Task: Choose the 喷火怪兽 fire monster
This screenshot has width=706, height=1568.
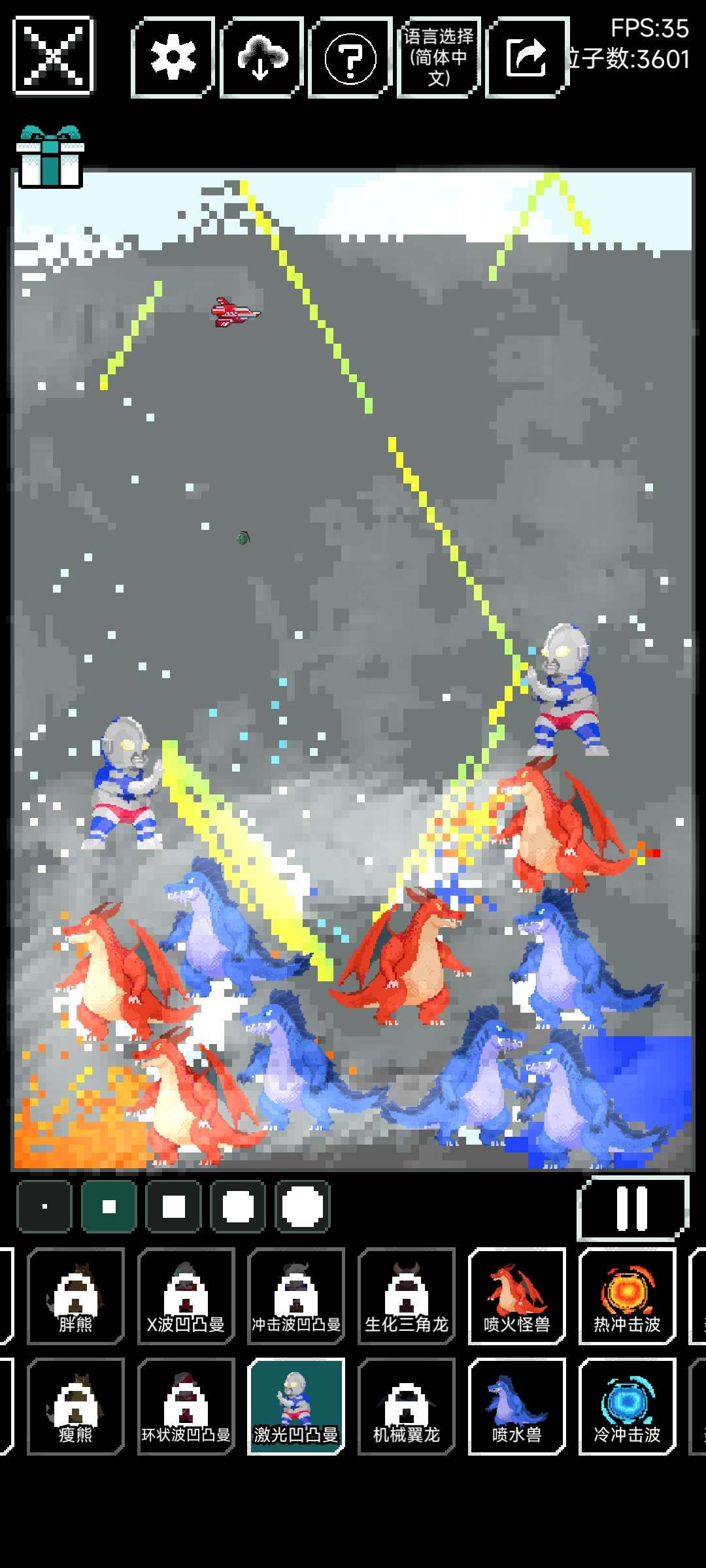Action: pos(516,1296)
